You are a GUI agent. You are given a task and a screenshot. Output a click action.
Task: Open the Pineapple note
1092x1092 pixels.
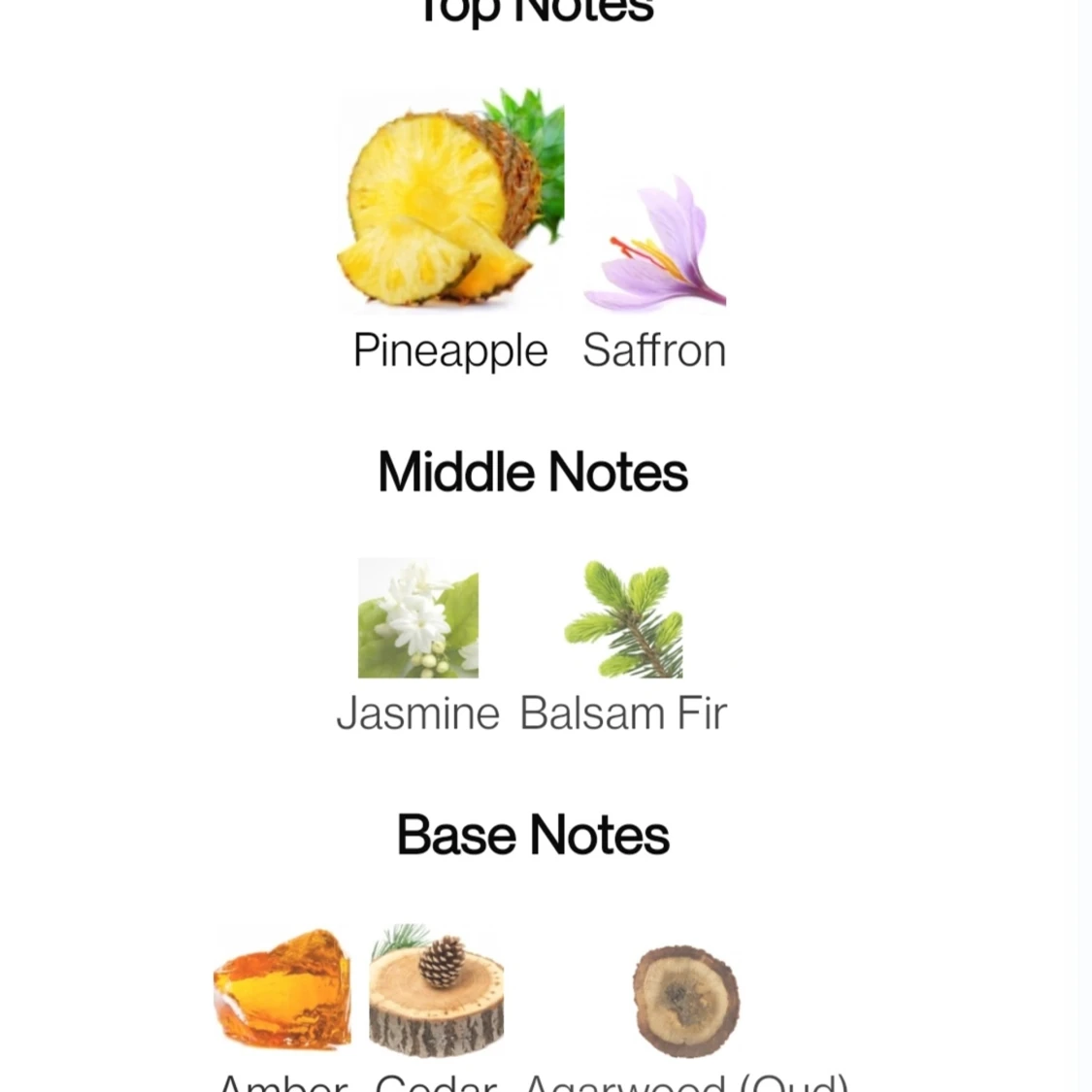(450, 204)
